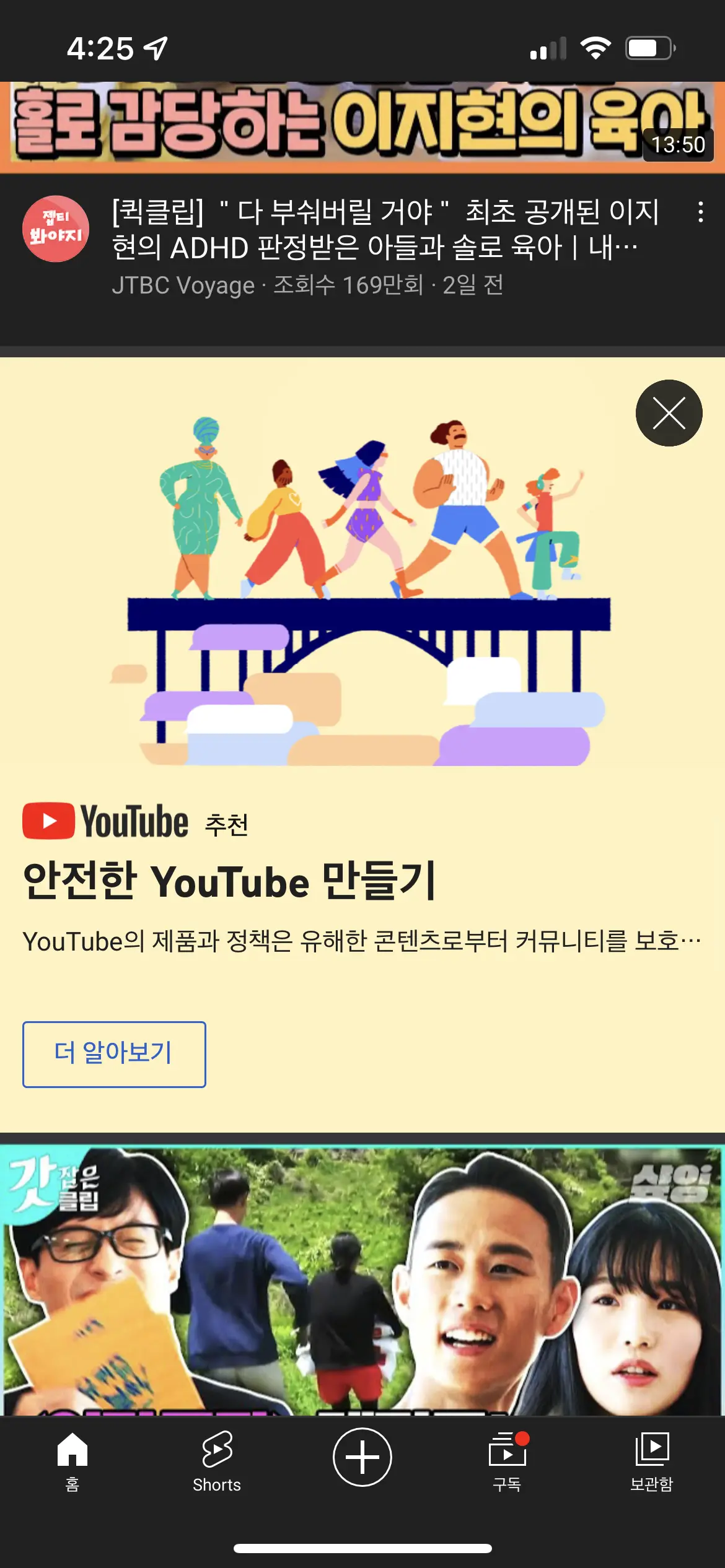Screen dimensions: 725x1568
Task: Go to the 홈 tab
Action: 72,1461
